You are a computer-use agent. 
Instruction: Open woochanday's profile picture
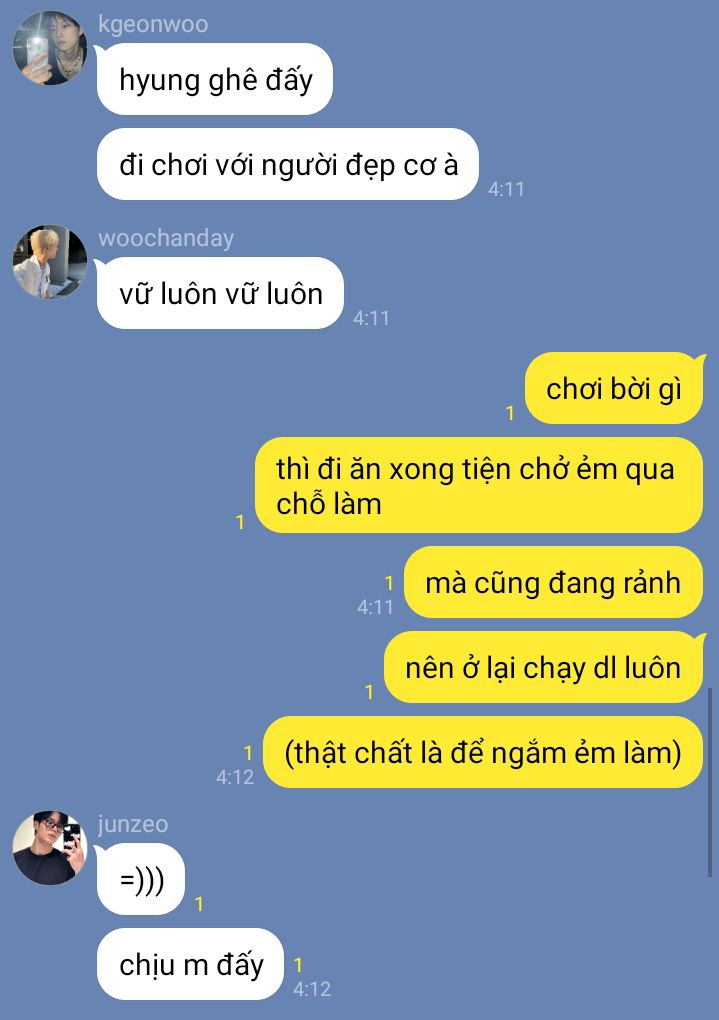(50, 262)
